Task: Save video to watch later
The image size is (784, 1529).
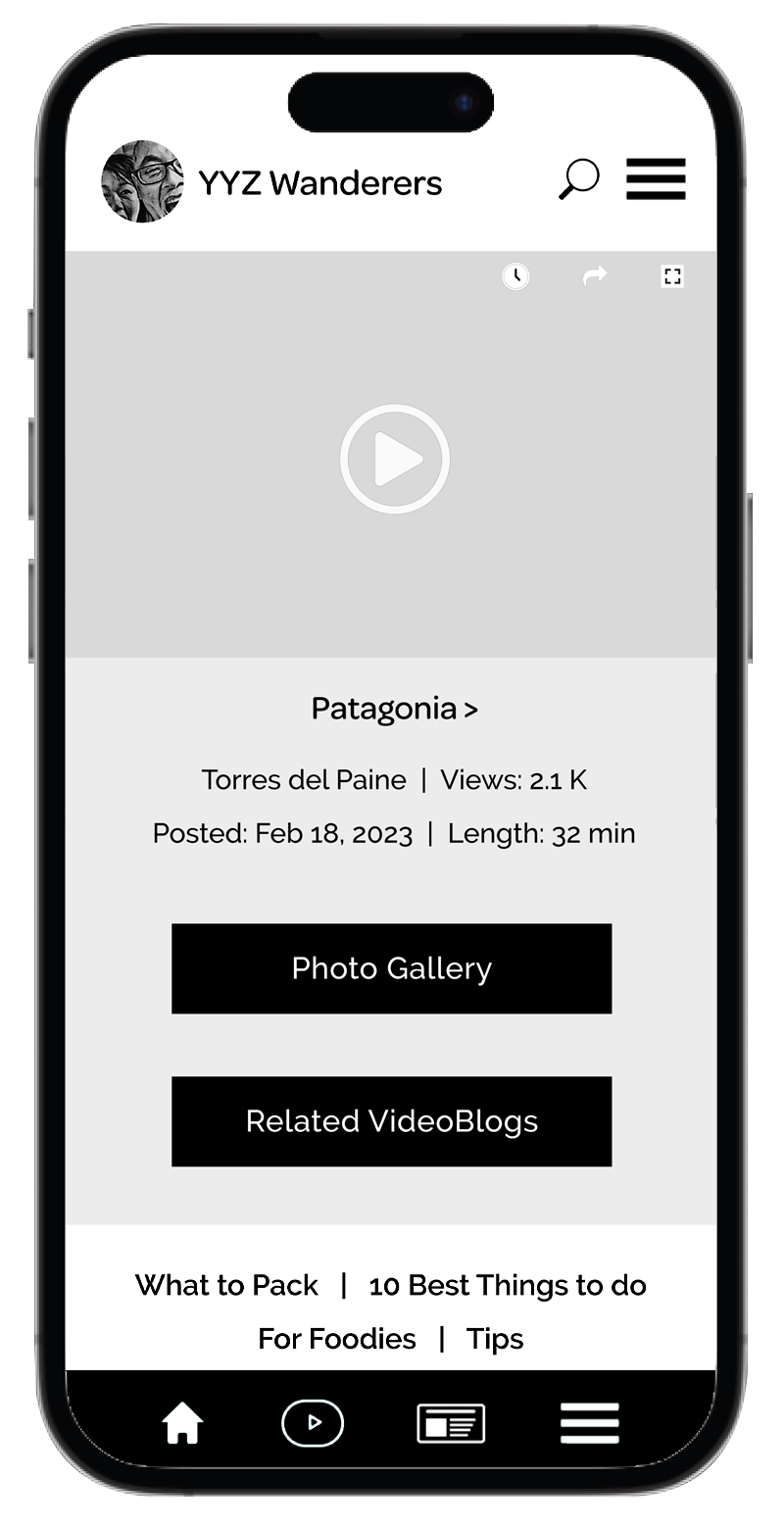Action: pyautogui.click(x=515, y=276)
